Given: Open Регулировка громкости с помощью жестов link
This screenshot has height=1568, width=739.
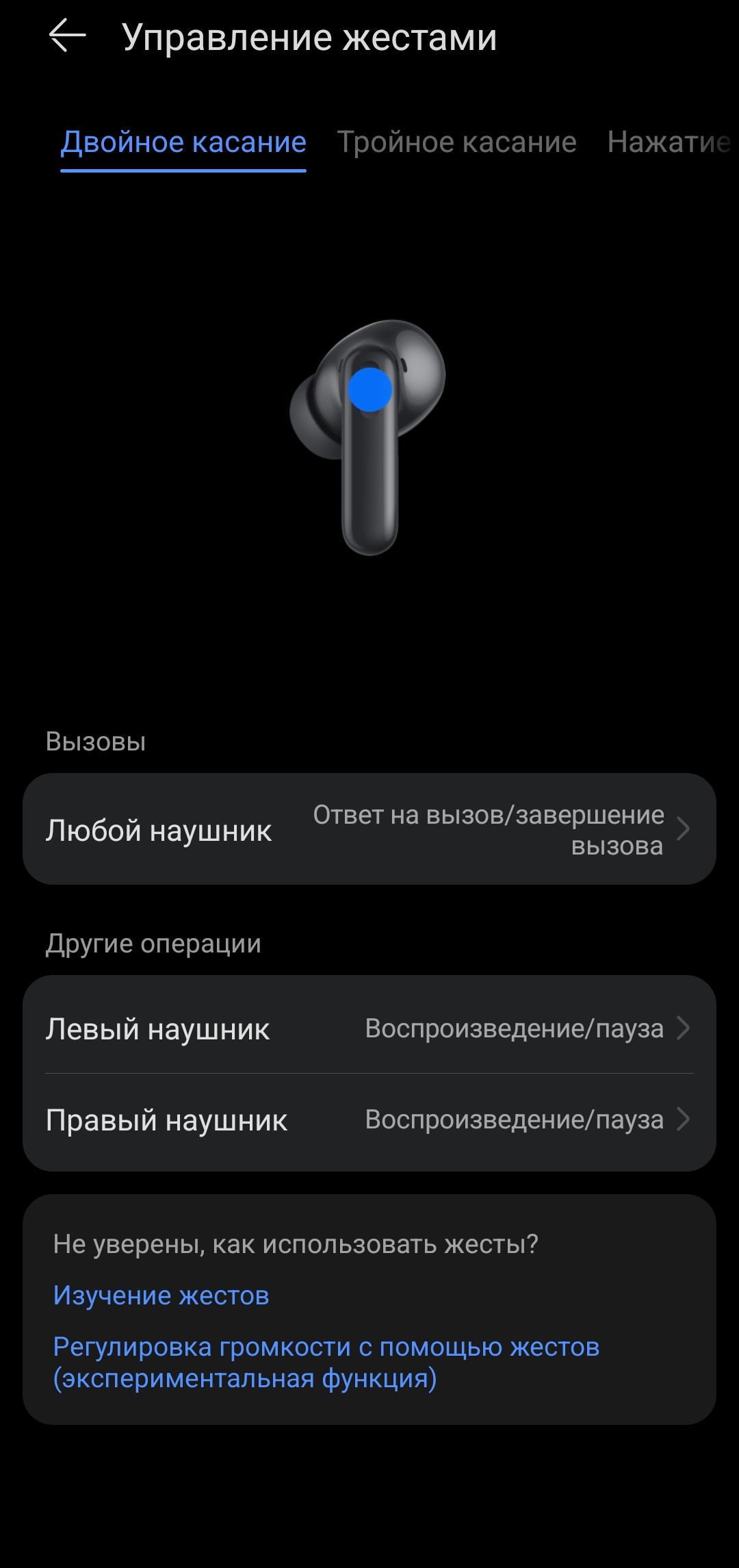Looking at the screenshot, I should 326,1363.
